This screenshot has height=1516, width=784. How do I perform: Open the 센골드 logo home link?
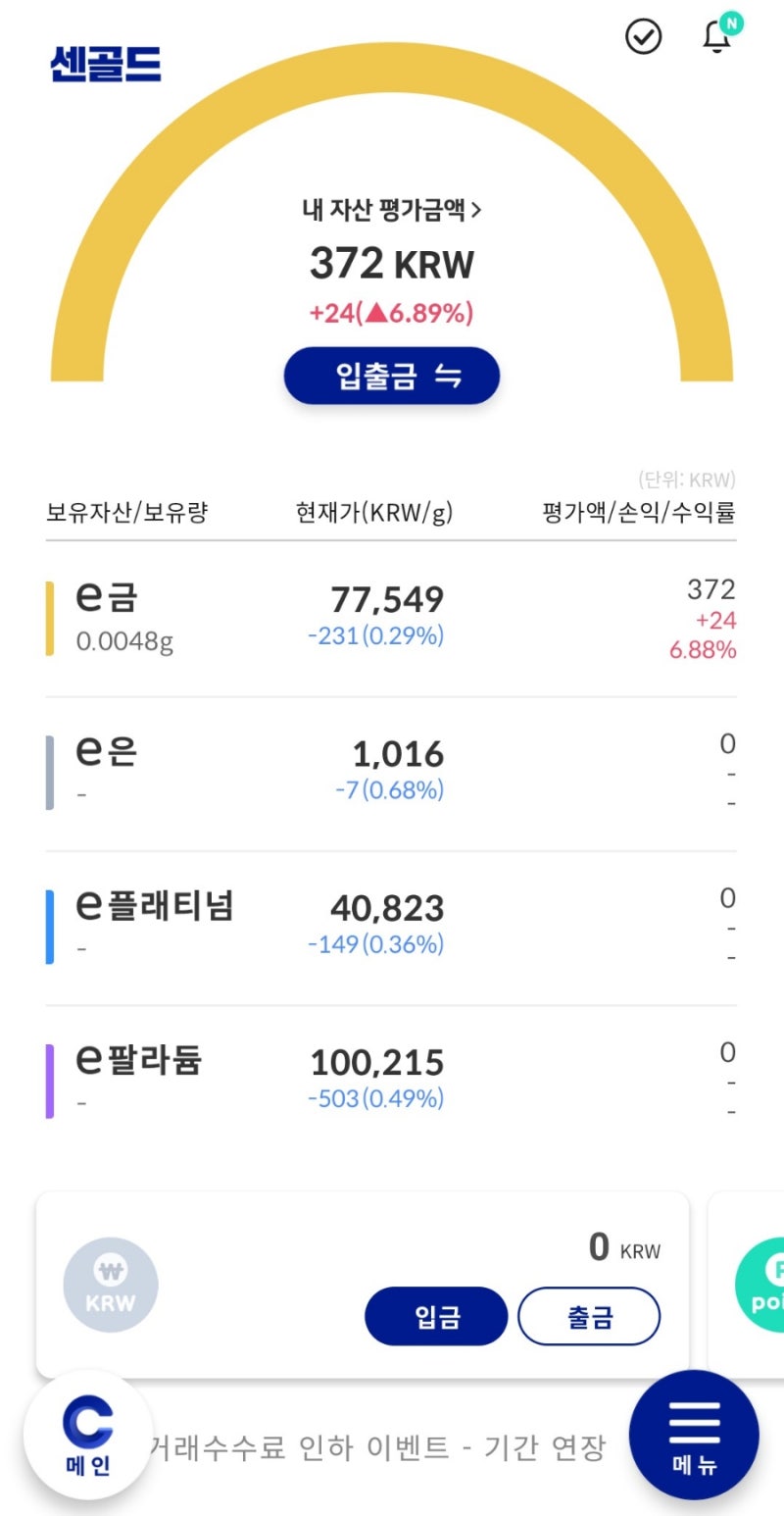(104, 65)
